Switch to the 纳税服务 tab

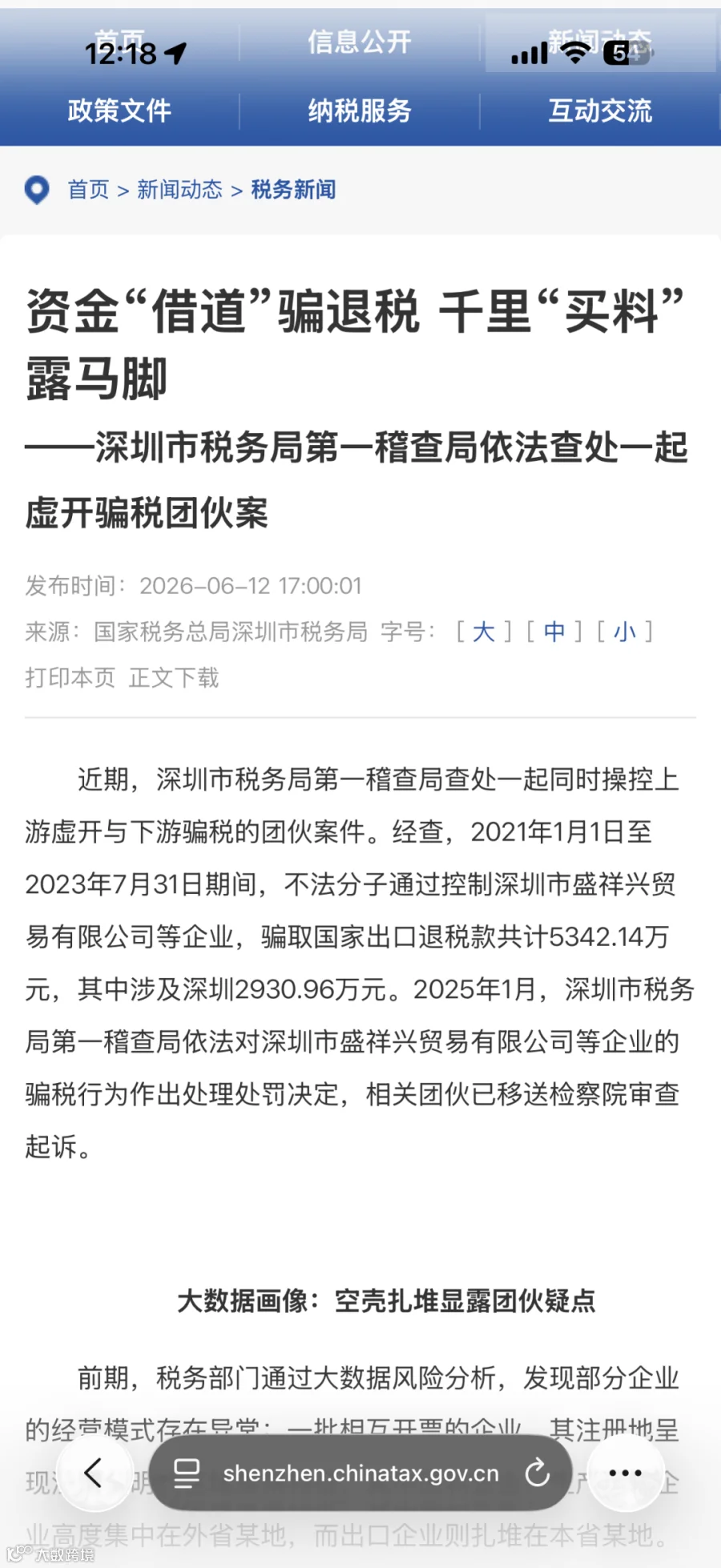[360, 111]
